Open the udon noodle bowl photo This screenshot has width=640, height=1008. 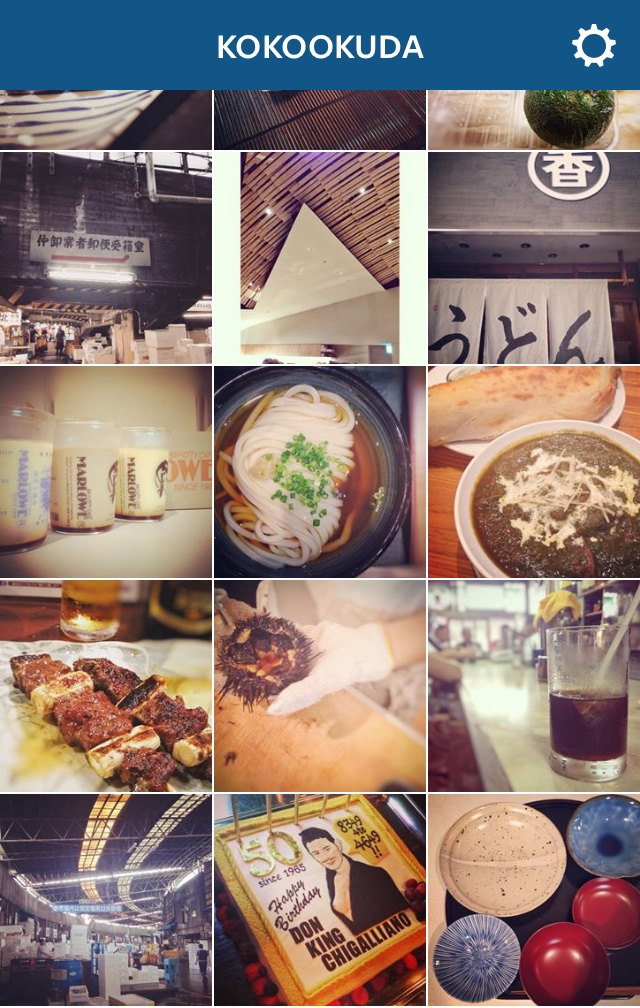click(320, 471)
